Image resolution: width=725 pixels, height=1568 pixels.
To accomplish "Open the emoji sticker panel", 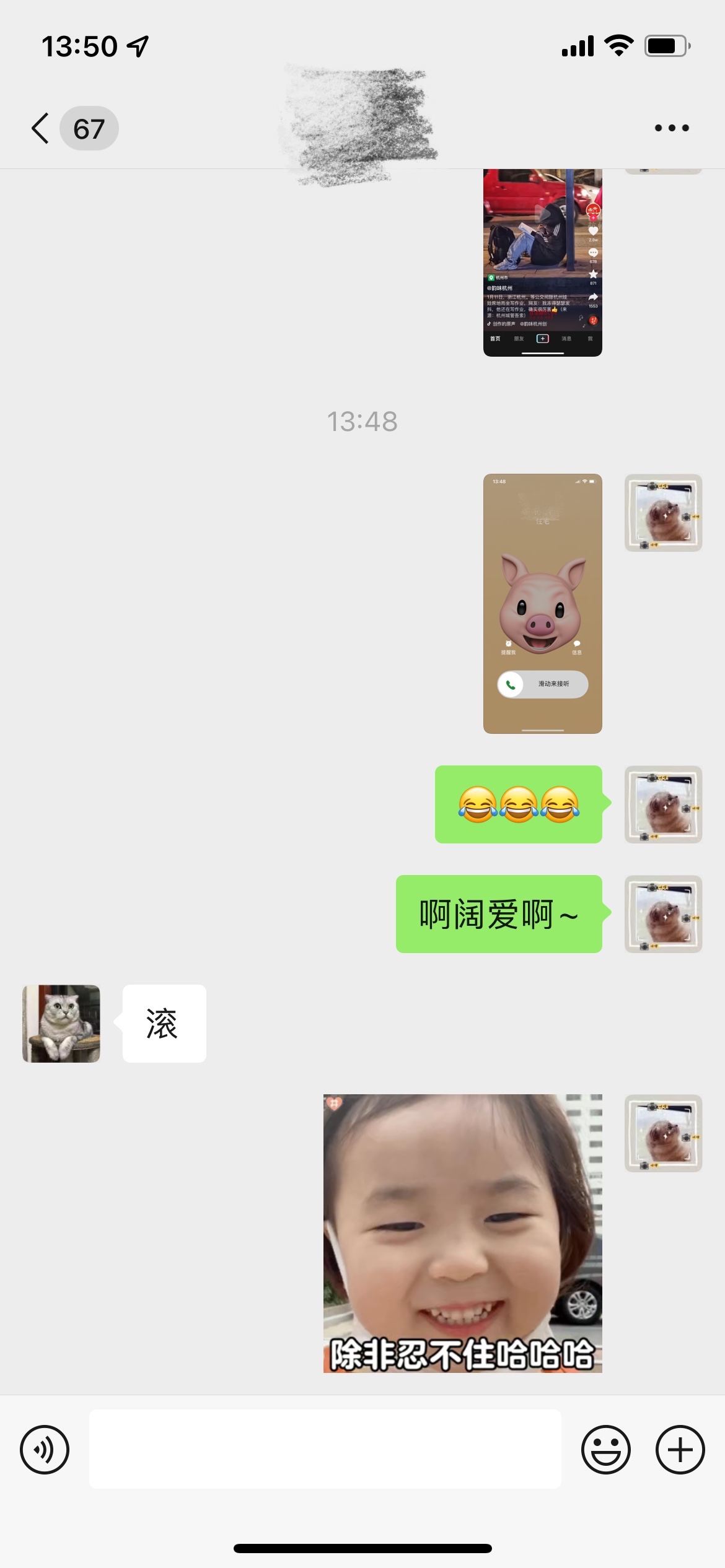I will coord(606,1450).
